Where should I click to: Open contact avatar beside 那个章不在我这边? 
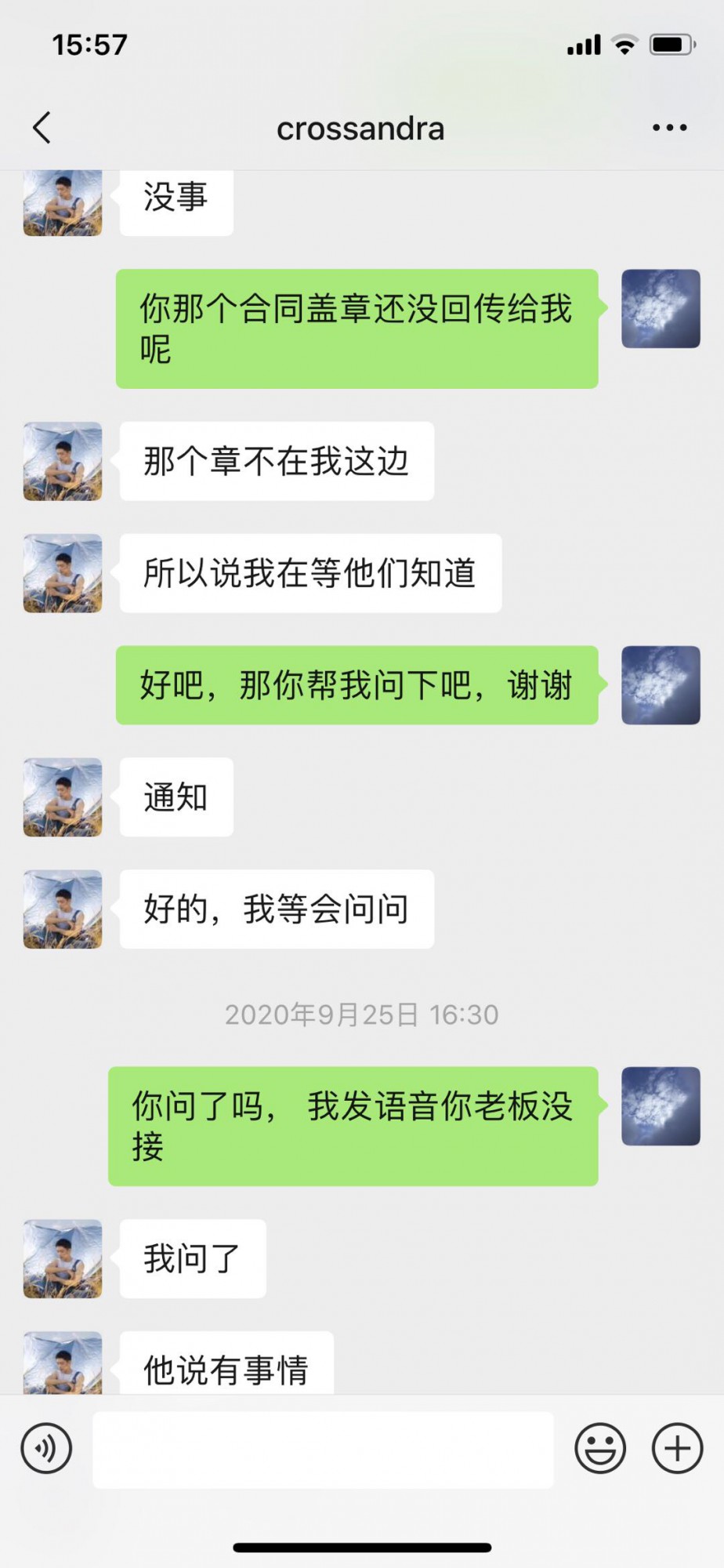click(63, 462)
